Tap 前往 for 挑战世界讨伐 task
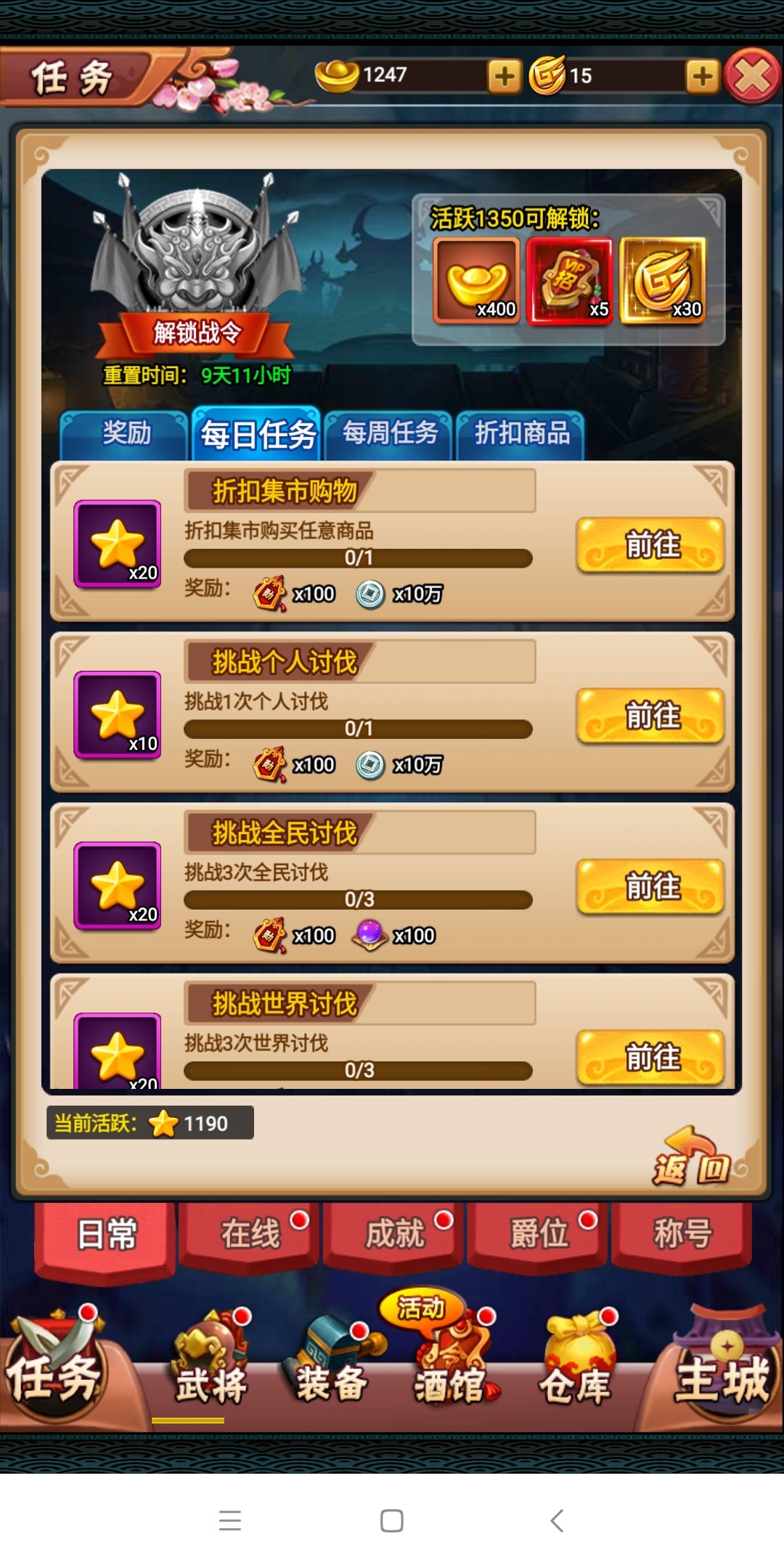Screen dimensions: 784x1568 651,1056
